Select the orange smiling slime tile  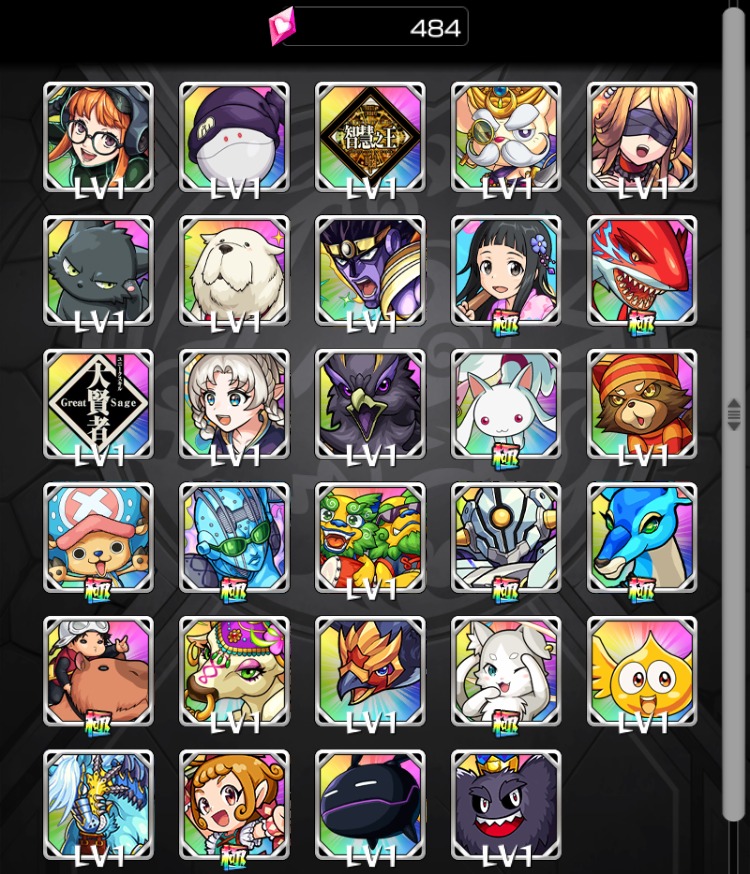[642, 671]
